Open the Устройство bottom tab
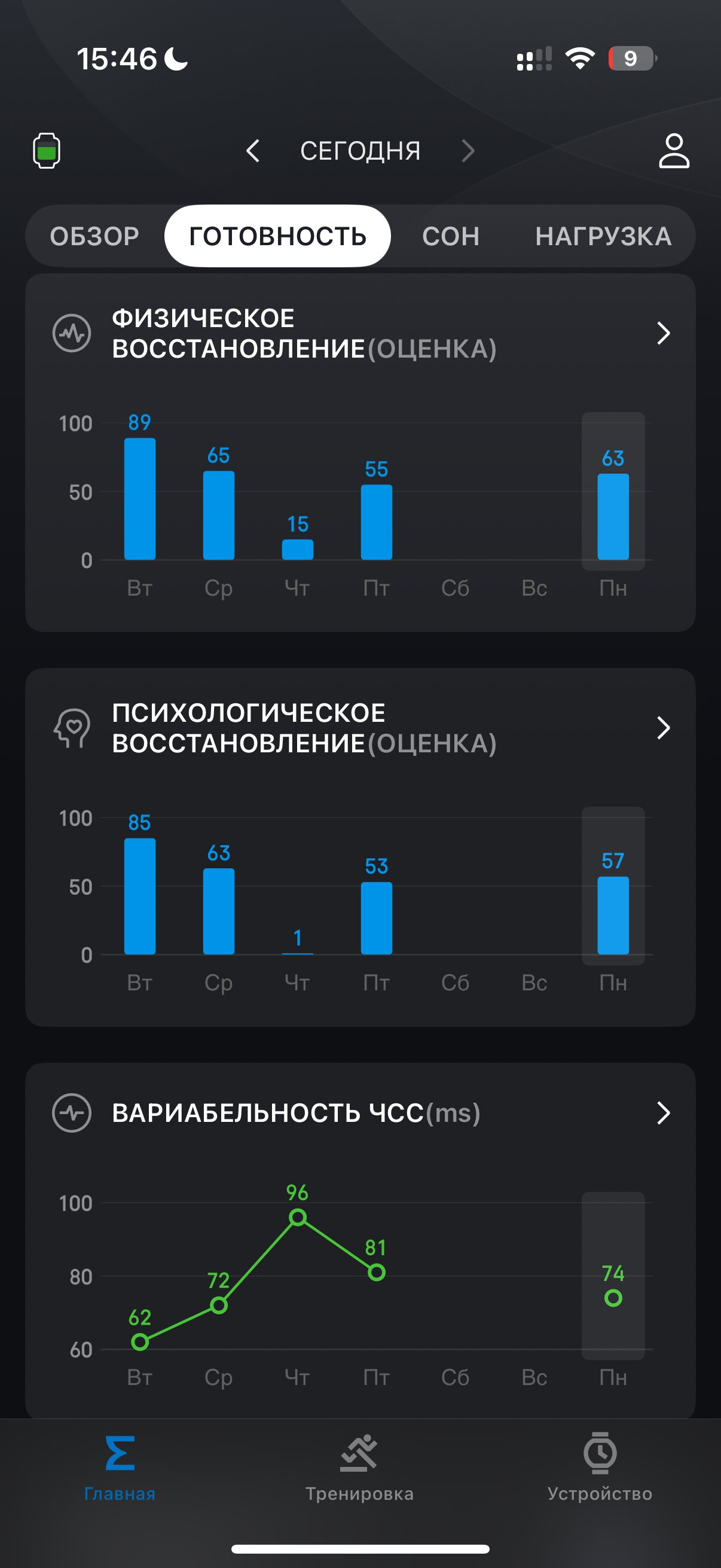The height and width of the screenshot is (1568, 721). click(600, 1468)
